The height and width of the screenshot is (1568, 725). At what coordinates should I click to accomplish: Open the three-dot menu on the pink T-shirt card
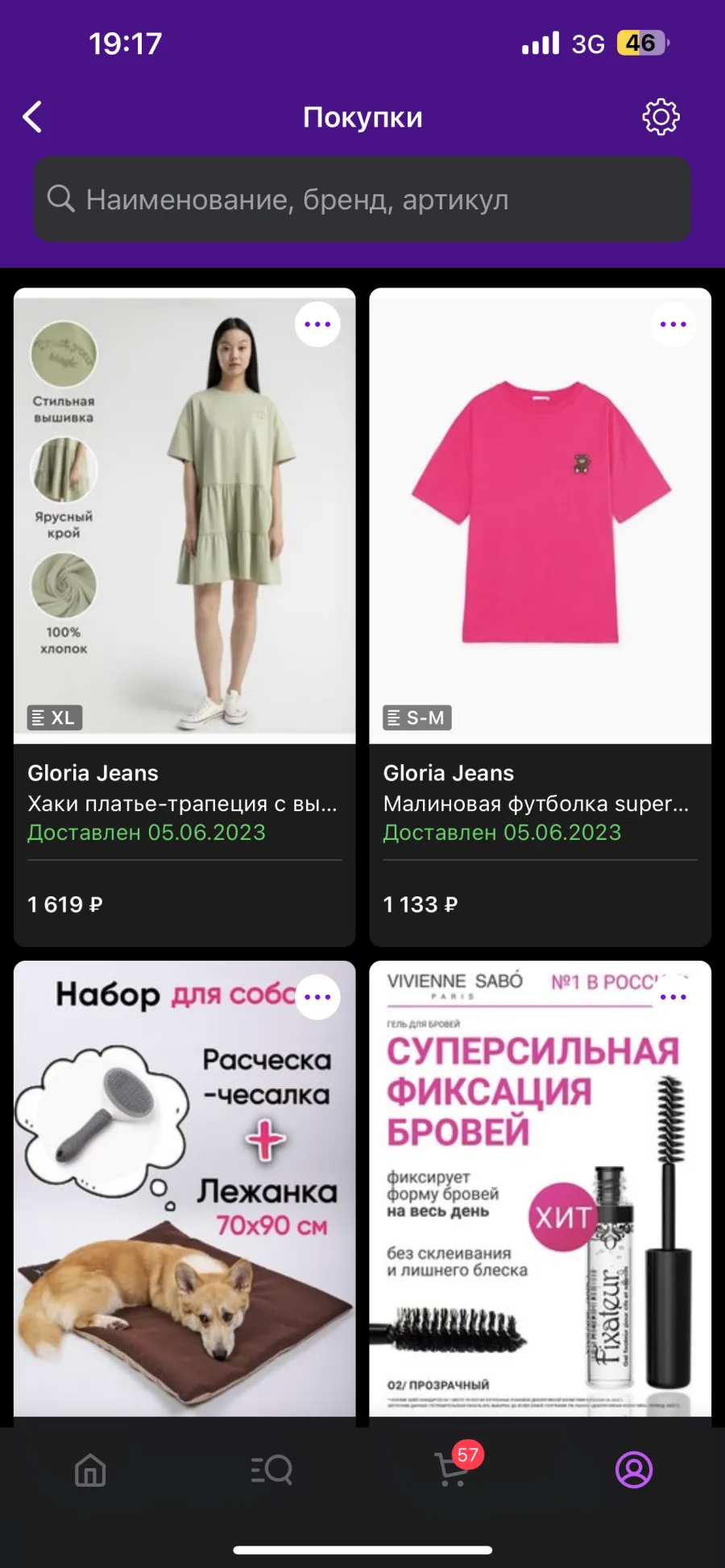[673, 325]
